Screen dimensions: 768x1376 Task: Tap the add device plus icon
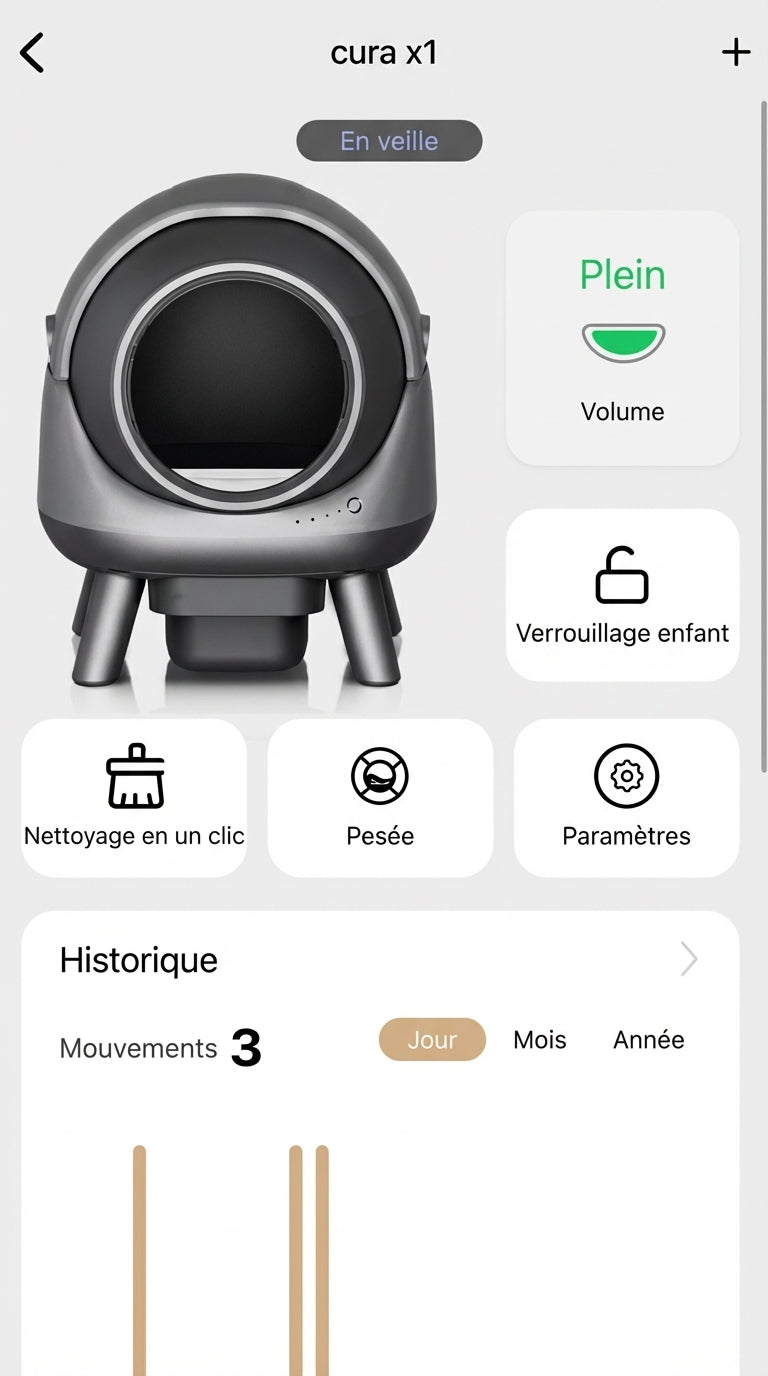[x=736, y=51]
